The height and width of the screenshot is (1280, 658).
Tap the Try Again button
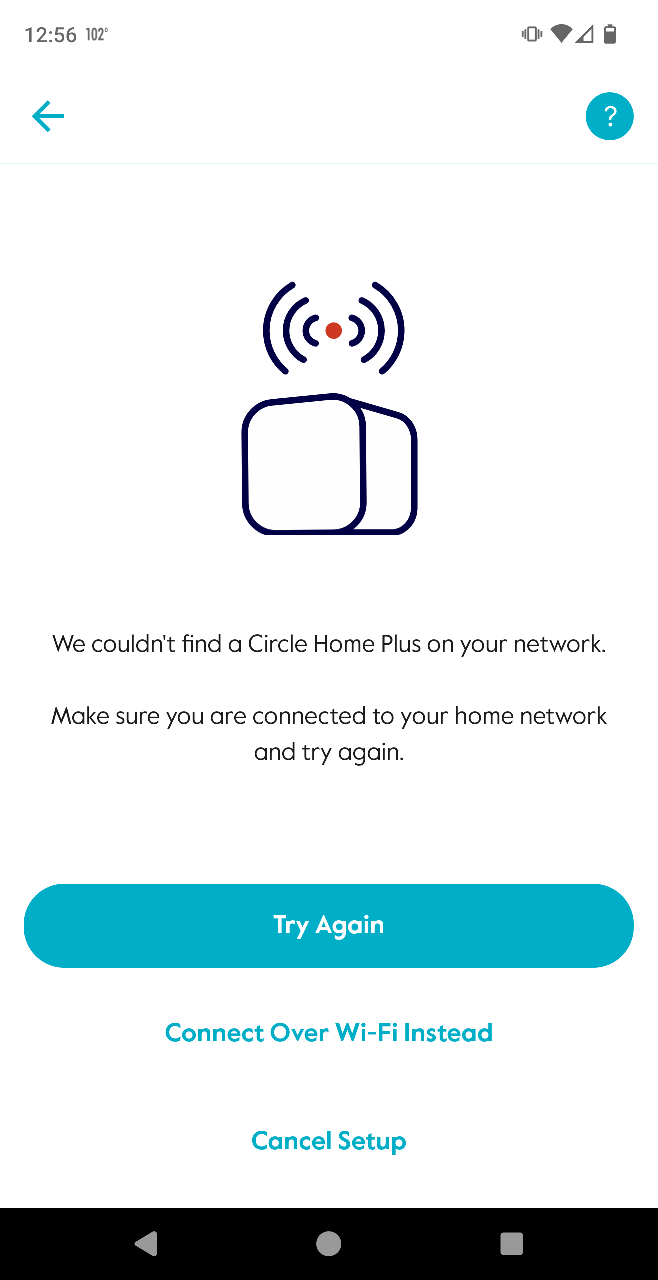click(329, 925)
